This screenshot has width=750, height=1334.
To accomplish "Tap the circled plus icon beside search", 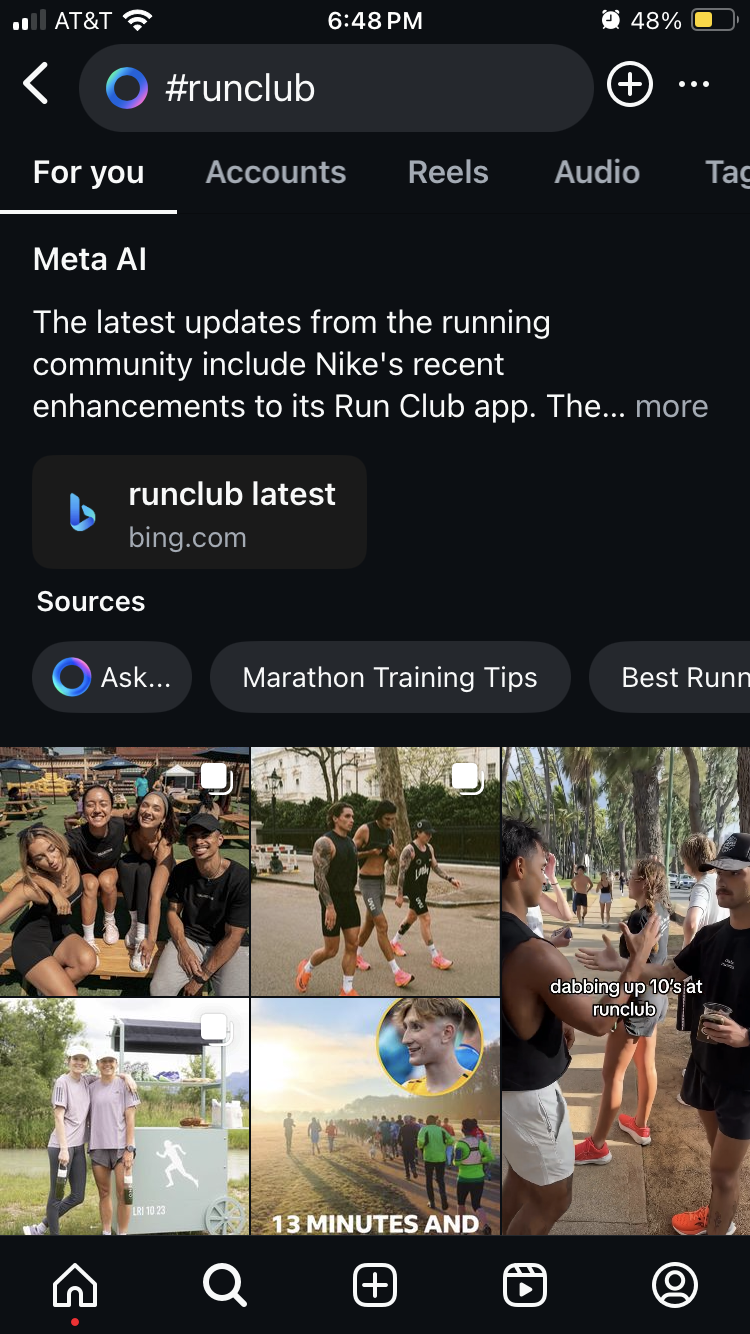I will (630, 85).
